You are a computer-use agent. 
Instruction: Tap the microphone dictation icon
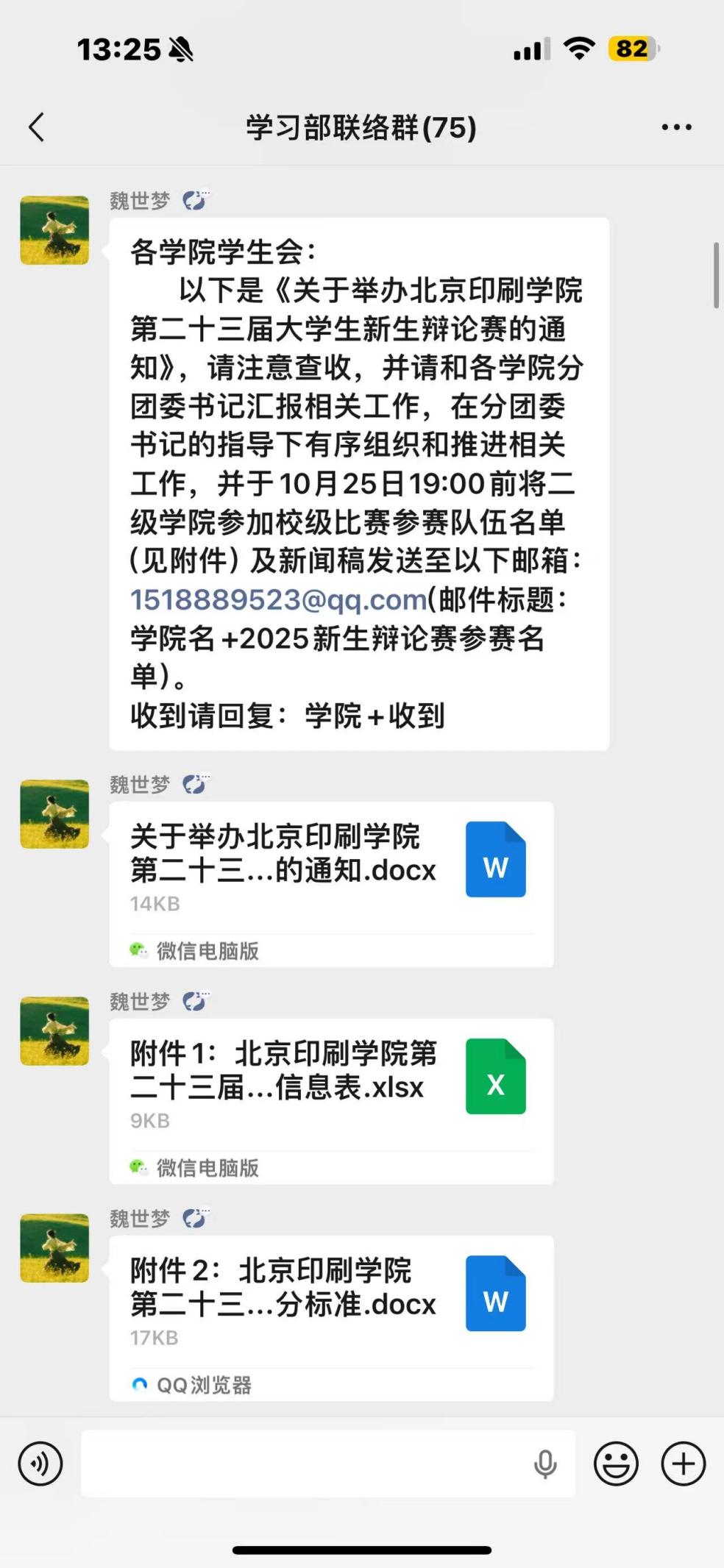coord(544,1464)
